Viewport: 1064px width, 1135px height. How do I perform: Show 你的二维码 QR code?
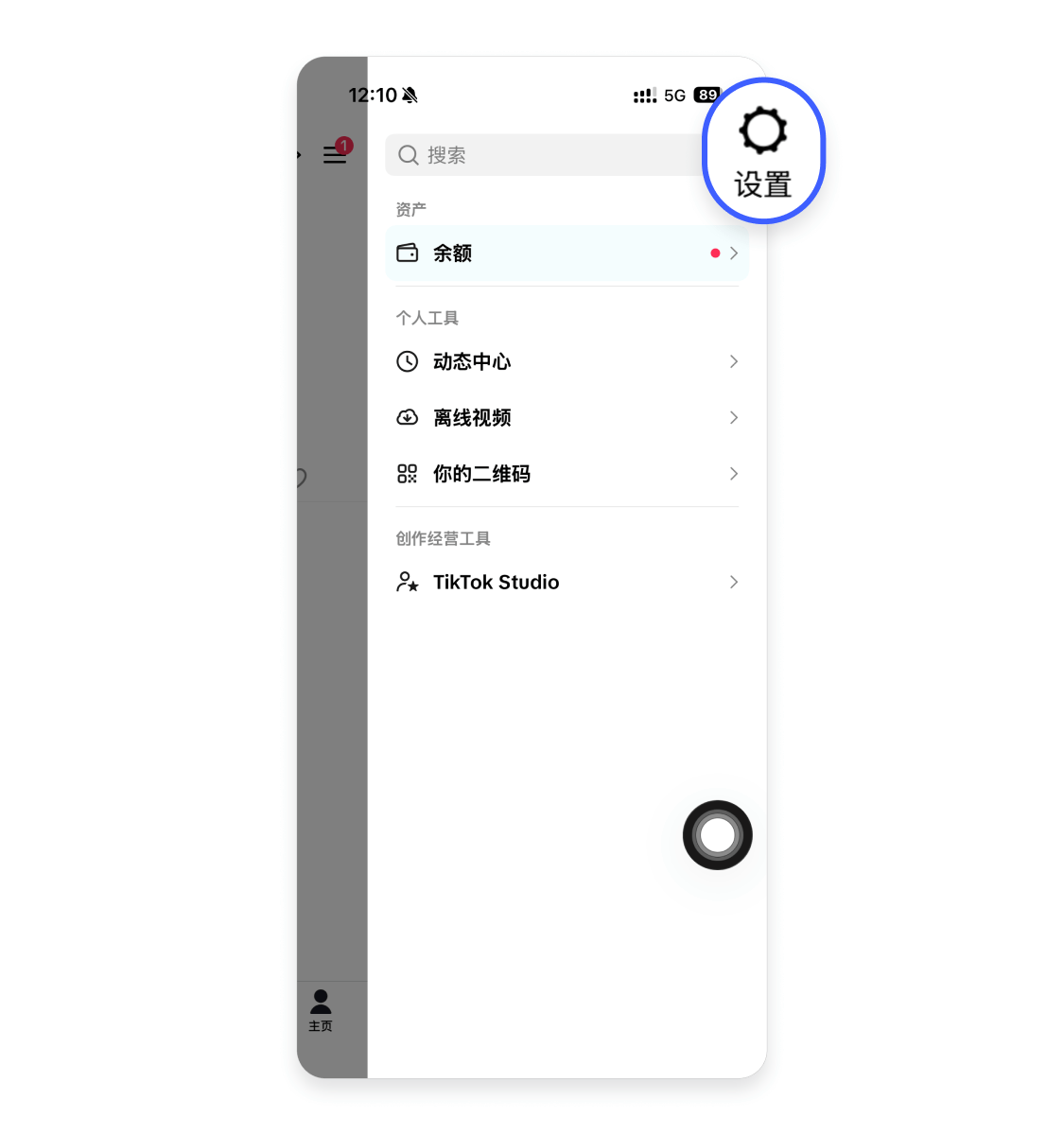(567, 474)
